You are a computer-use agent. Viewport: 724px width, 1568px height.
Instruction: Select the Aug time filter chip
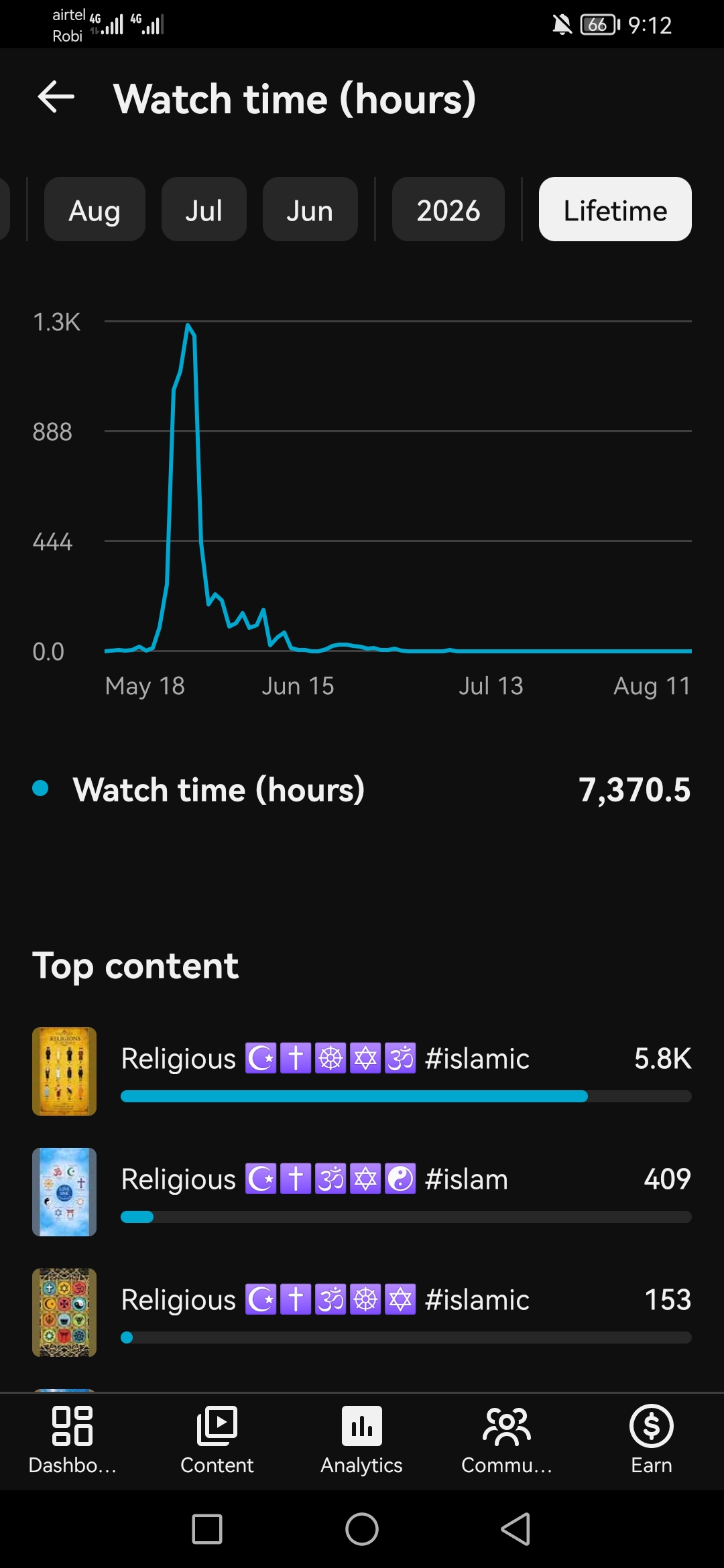(95, 209)
